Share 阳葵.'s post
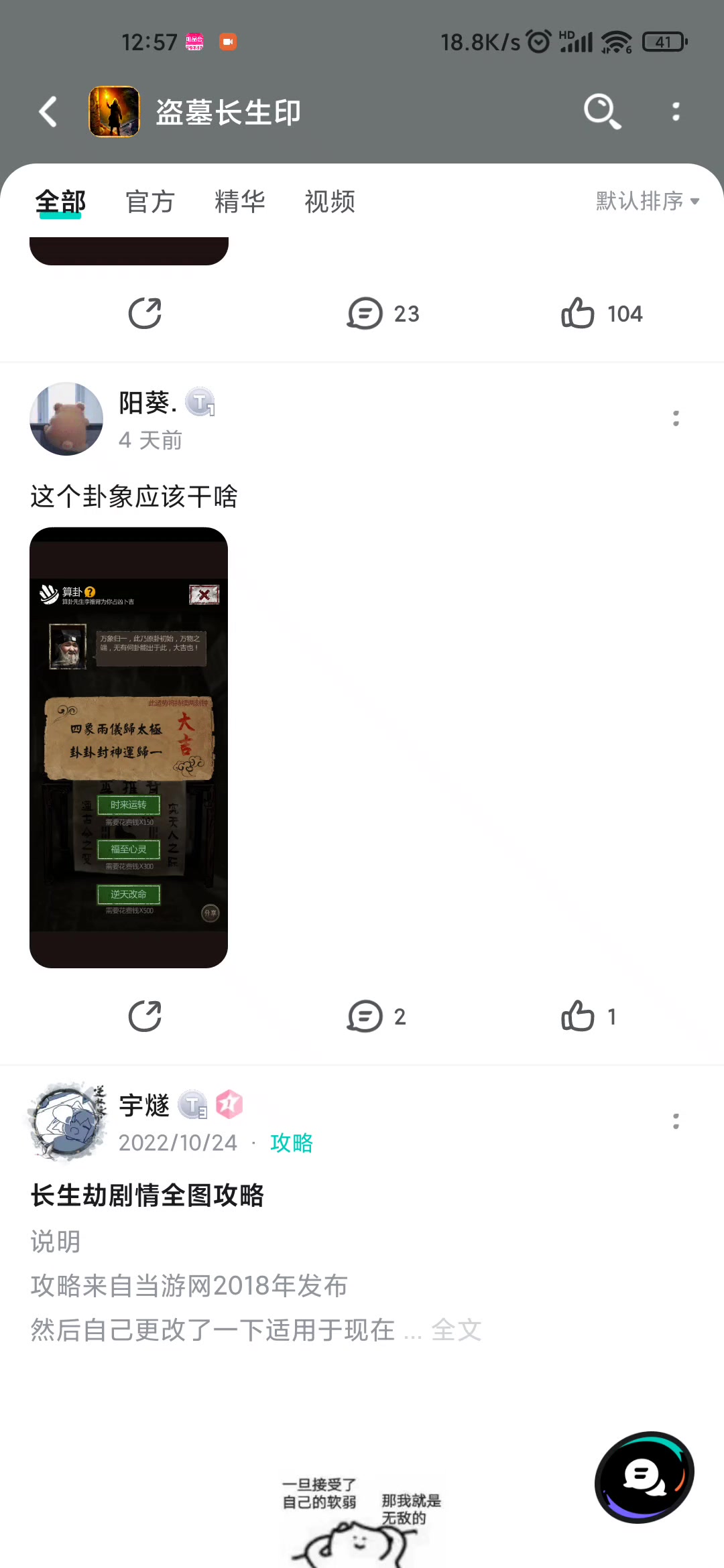The height and width of the screenshot is (1568, 724). click(145, 1017)
